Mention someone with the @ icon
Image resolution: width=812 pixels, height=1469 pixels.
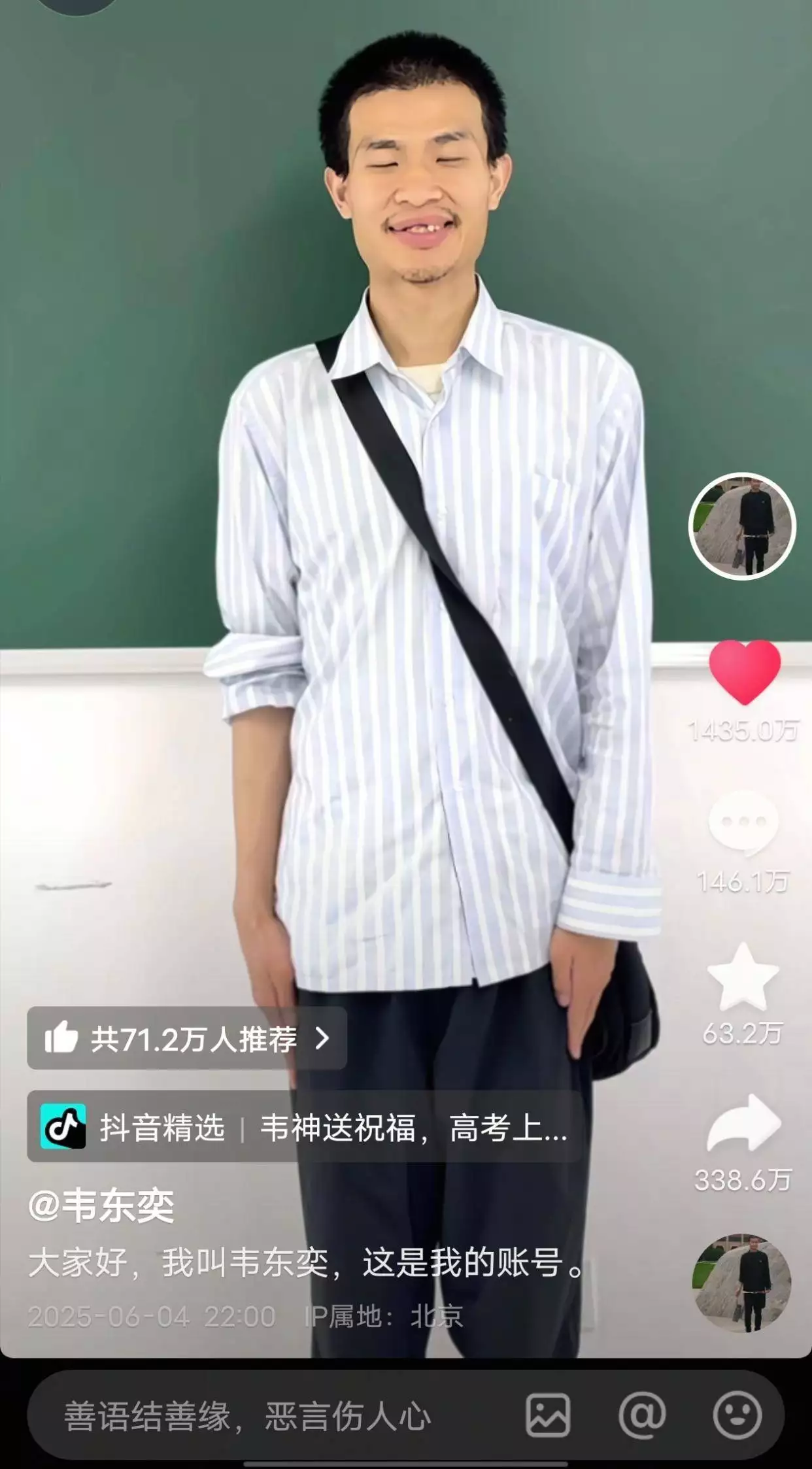coord(643,1416)
